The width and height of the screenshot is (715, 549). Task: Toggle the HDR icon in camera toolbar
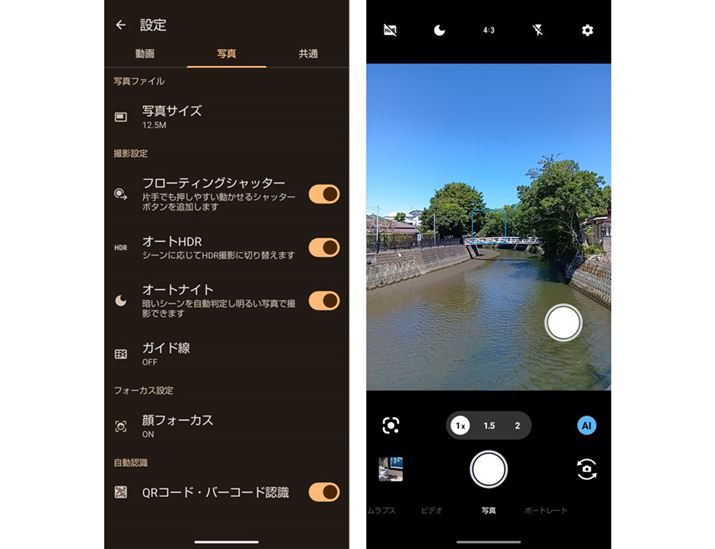pos(390,31)
